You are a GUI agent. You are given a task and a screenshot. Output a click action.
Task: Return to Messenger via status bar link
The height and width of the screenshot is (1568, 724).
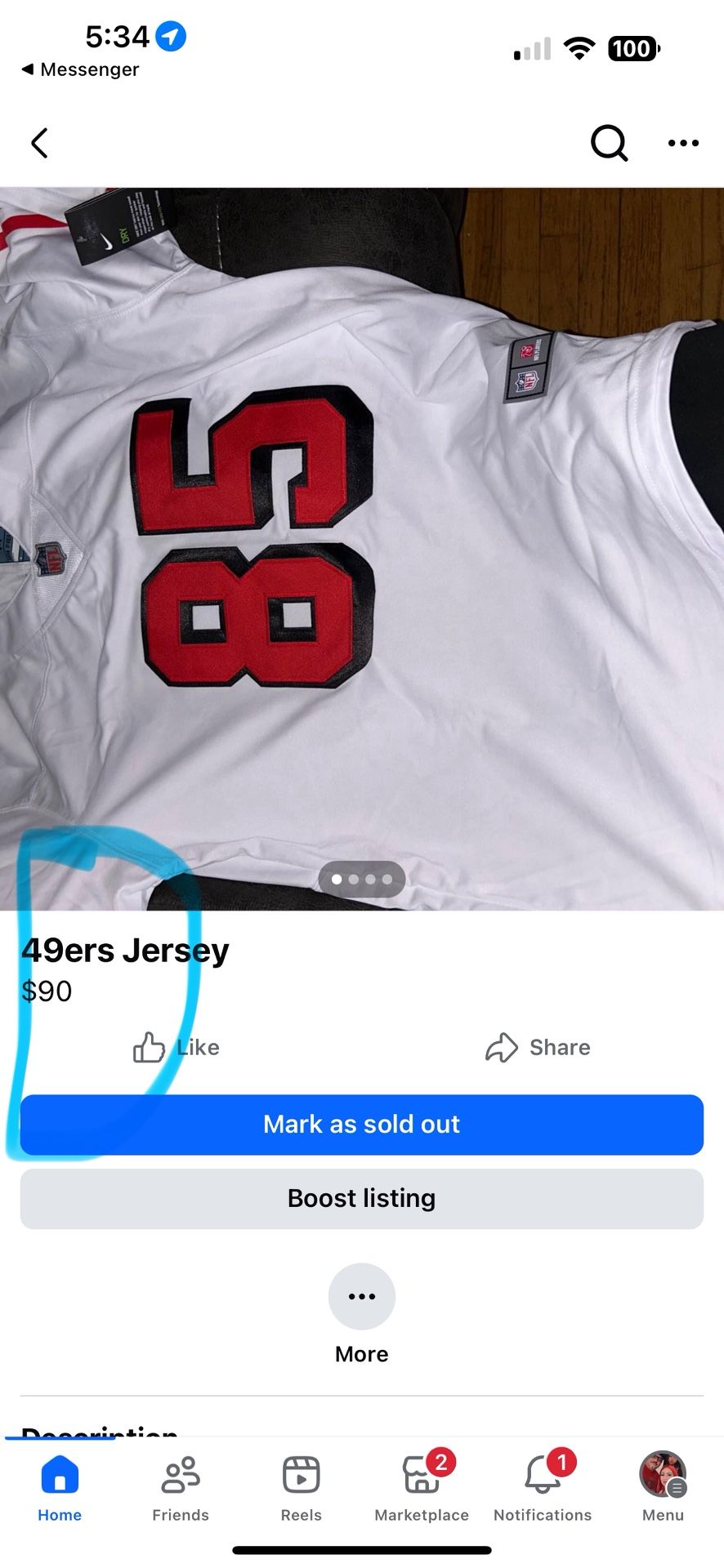[x=79, y=69]
